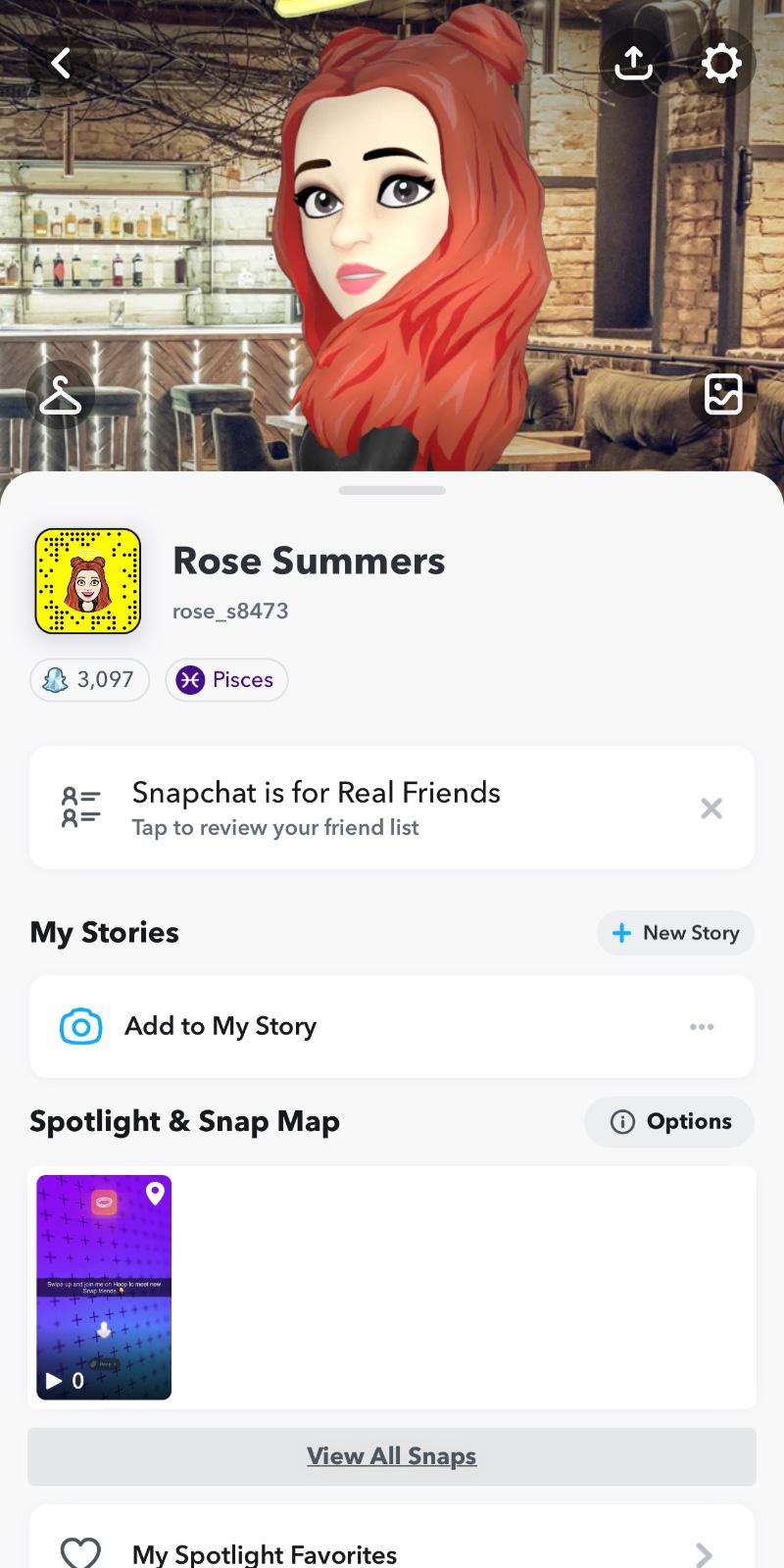
Task: Open the Pisces zodiac chip
Action: [226, 680]
